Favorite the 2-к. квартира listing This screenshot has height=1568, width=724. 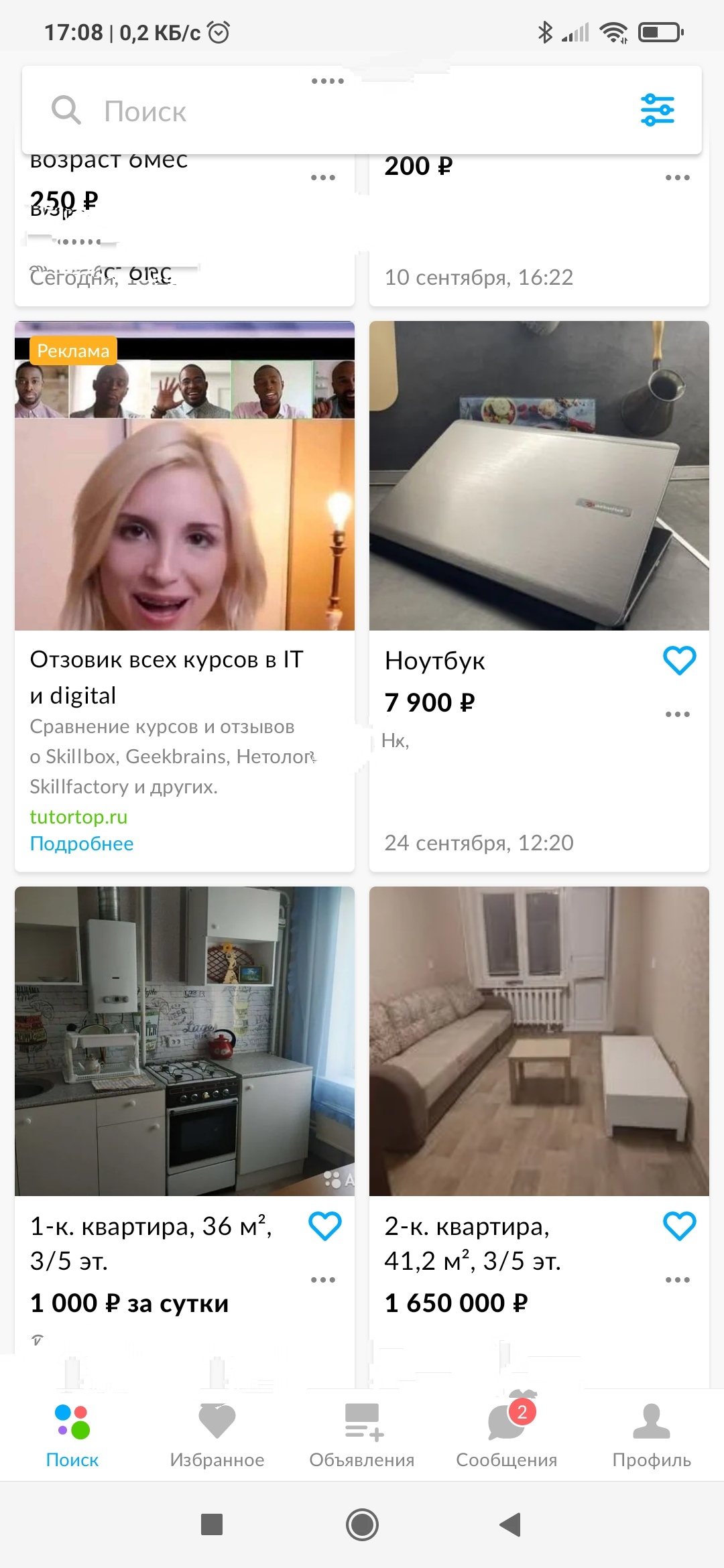click(679, 1226)
